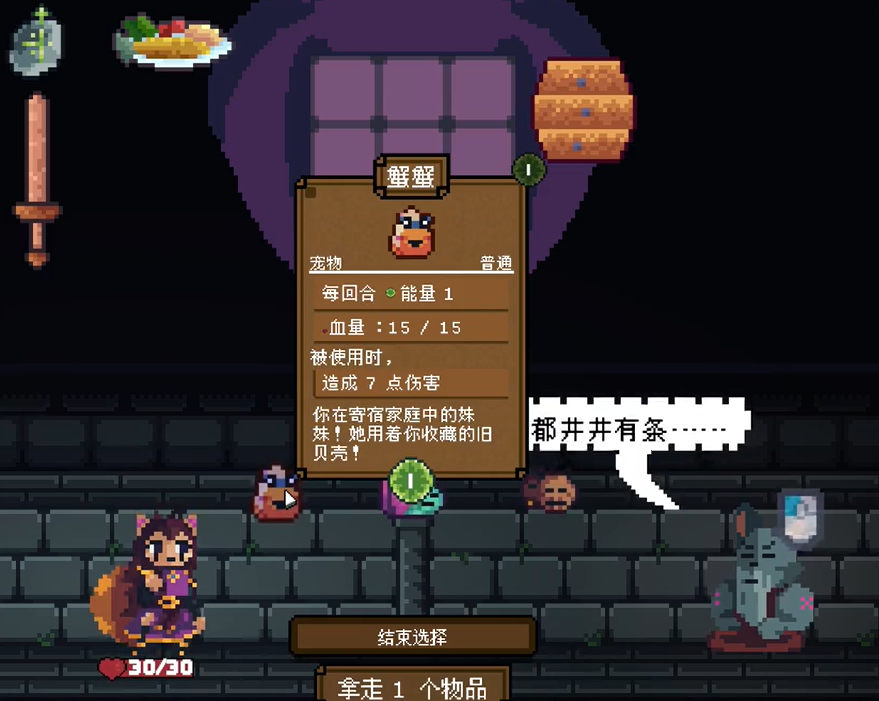
Task: Tap the wooden shield item
Action: point(584,110)
